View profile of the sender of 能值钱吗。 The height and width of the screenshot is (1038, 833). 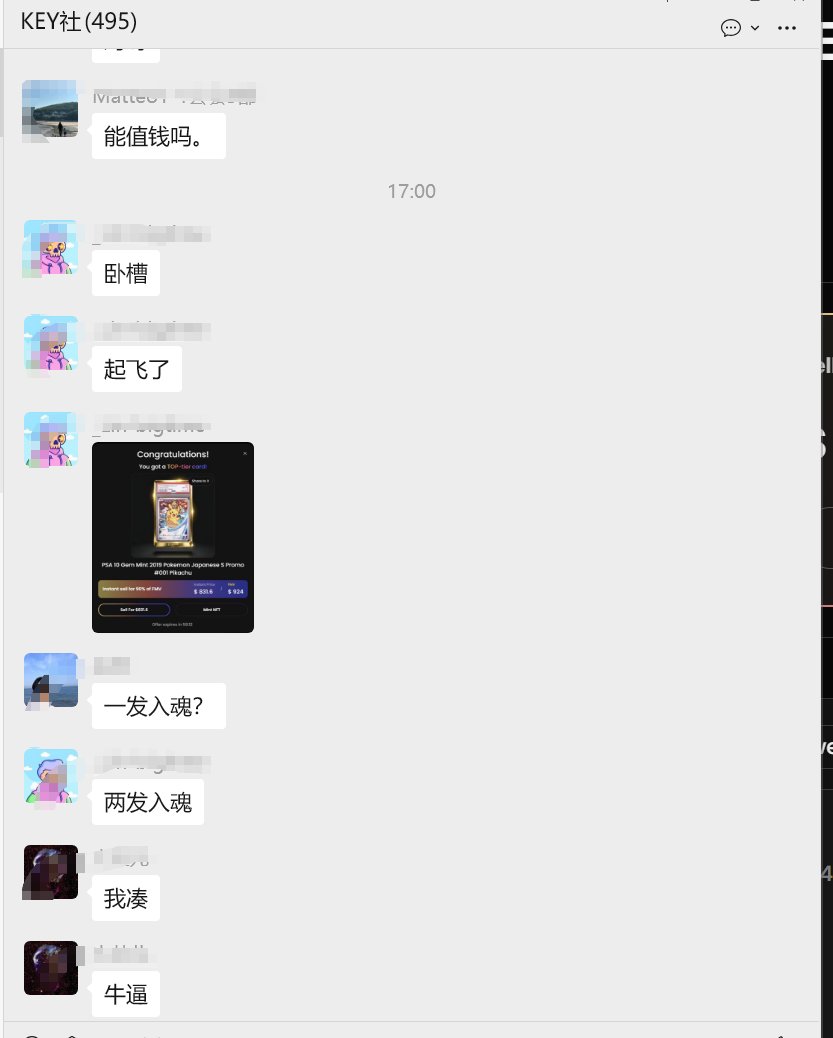[x=50, y=108]
